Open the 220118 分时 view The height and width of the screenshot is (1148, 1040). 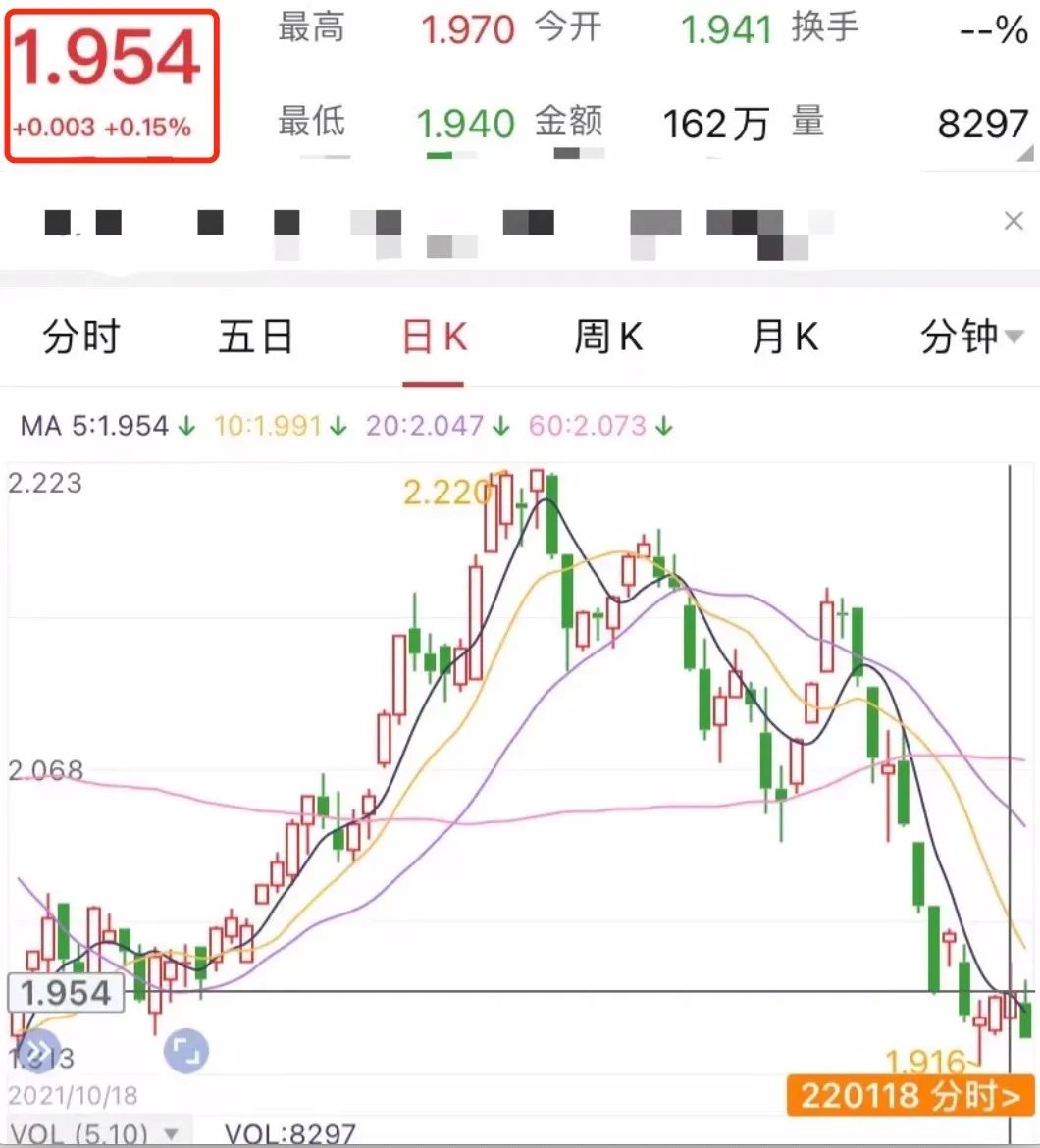(x=910, y=1096)
